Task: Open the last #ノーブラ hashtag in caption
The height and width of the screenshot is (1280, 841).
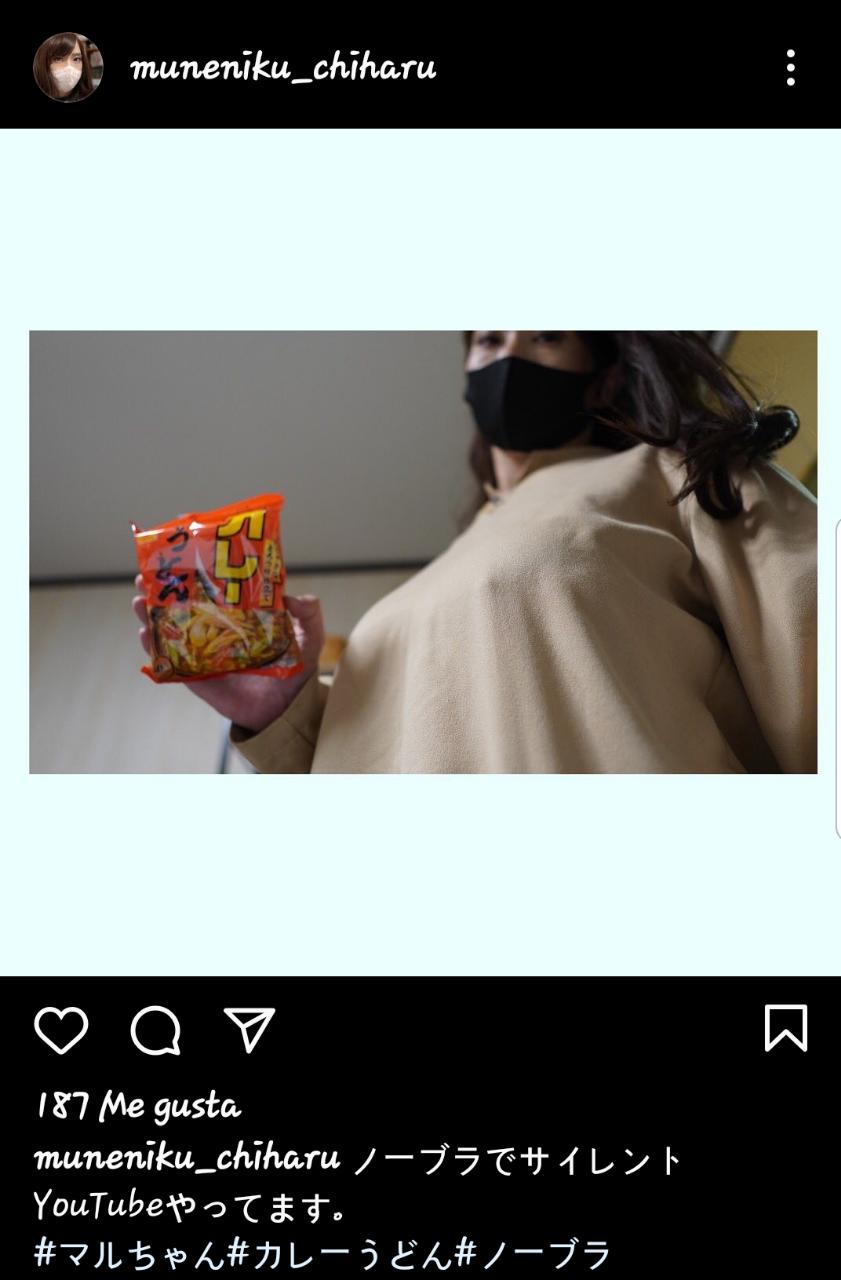Action: pos(533,1254)
